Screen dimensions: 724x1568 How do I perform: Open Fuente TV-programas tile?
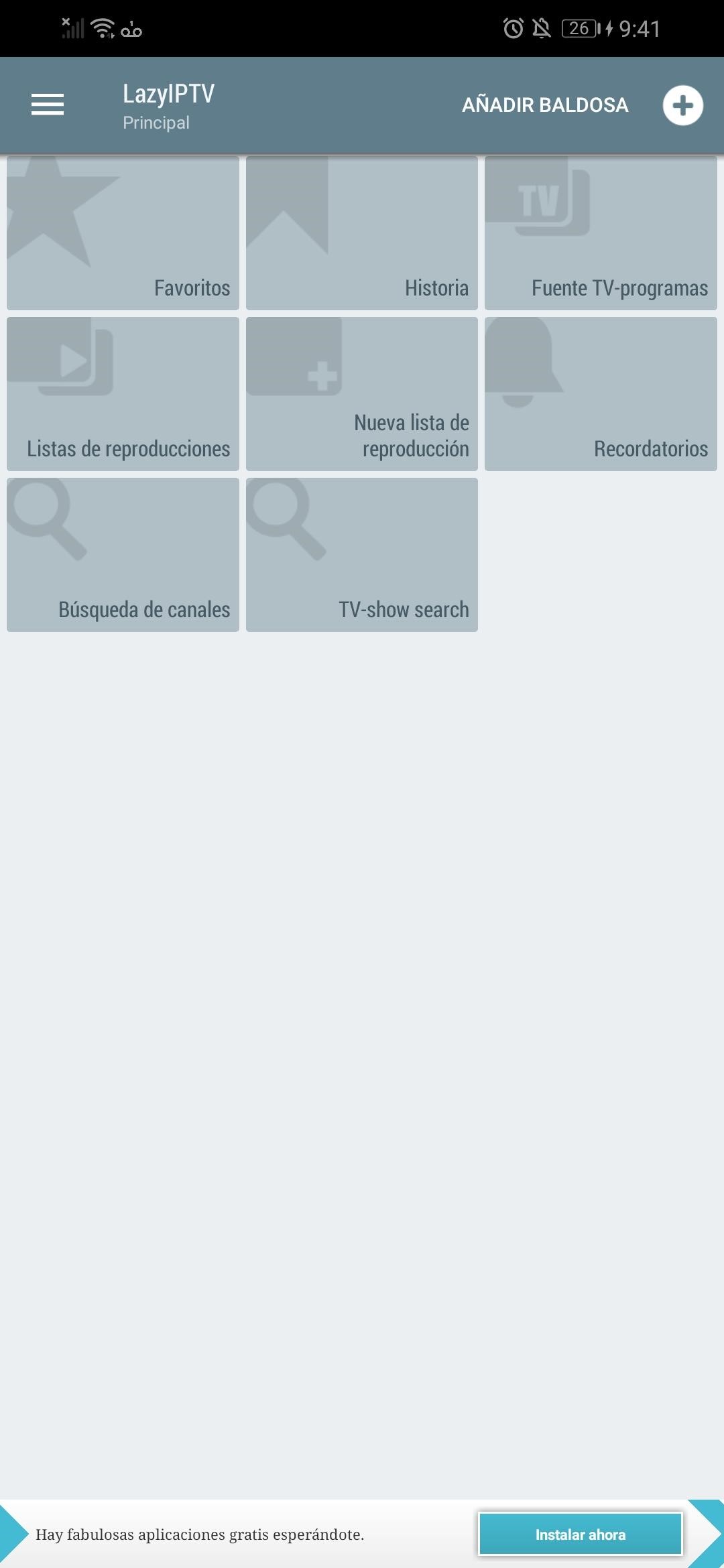(x=600, y=233)
